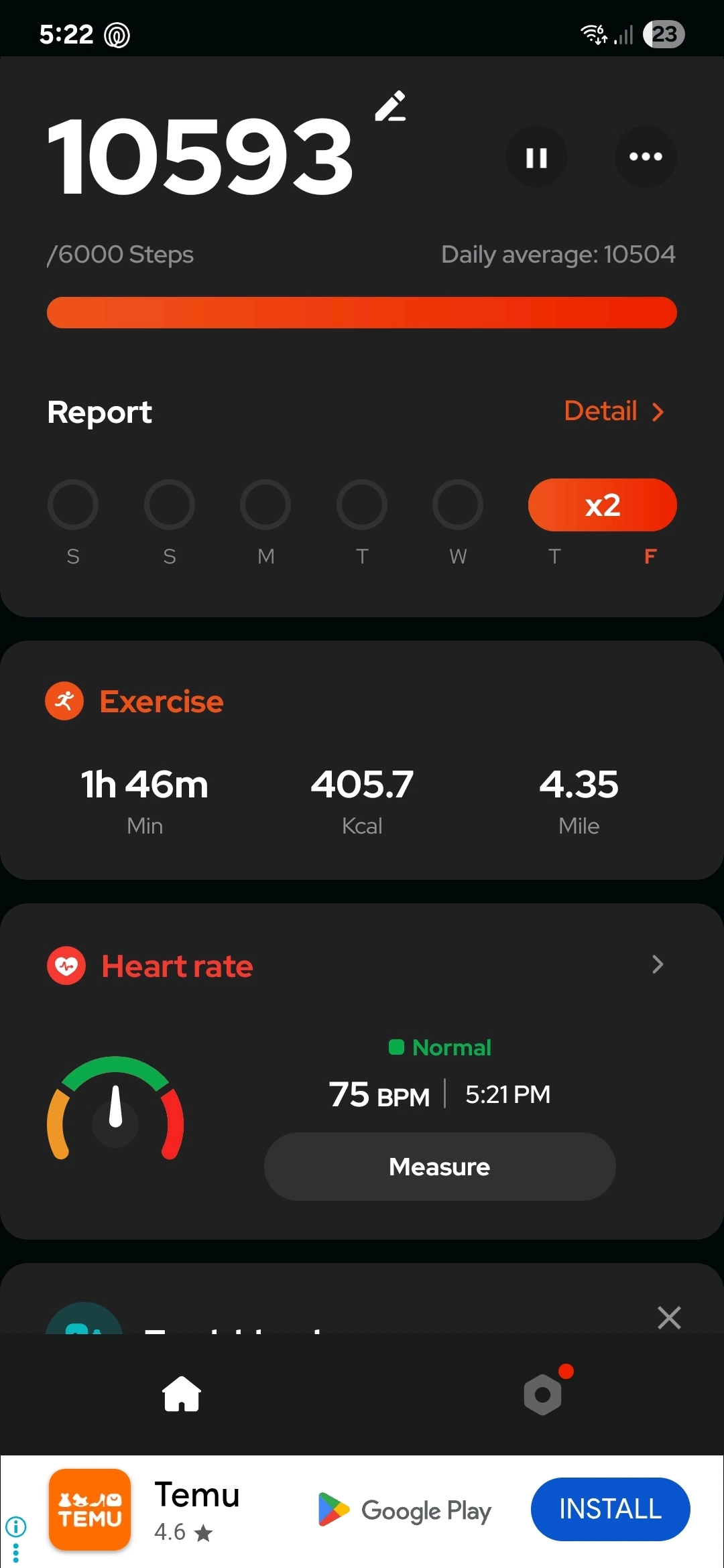Open the three-dot more options menu
724x1568 pixels.
(x=646, y=157)
